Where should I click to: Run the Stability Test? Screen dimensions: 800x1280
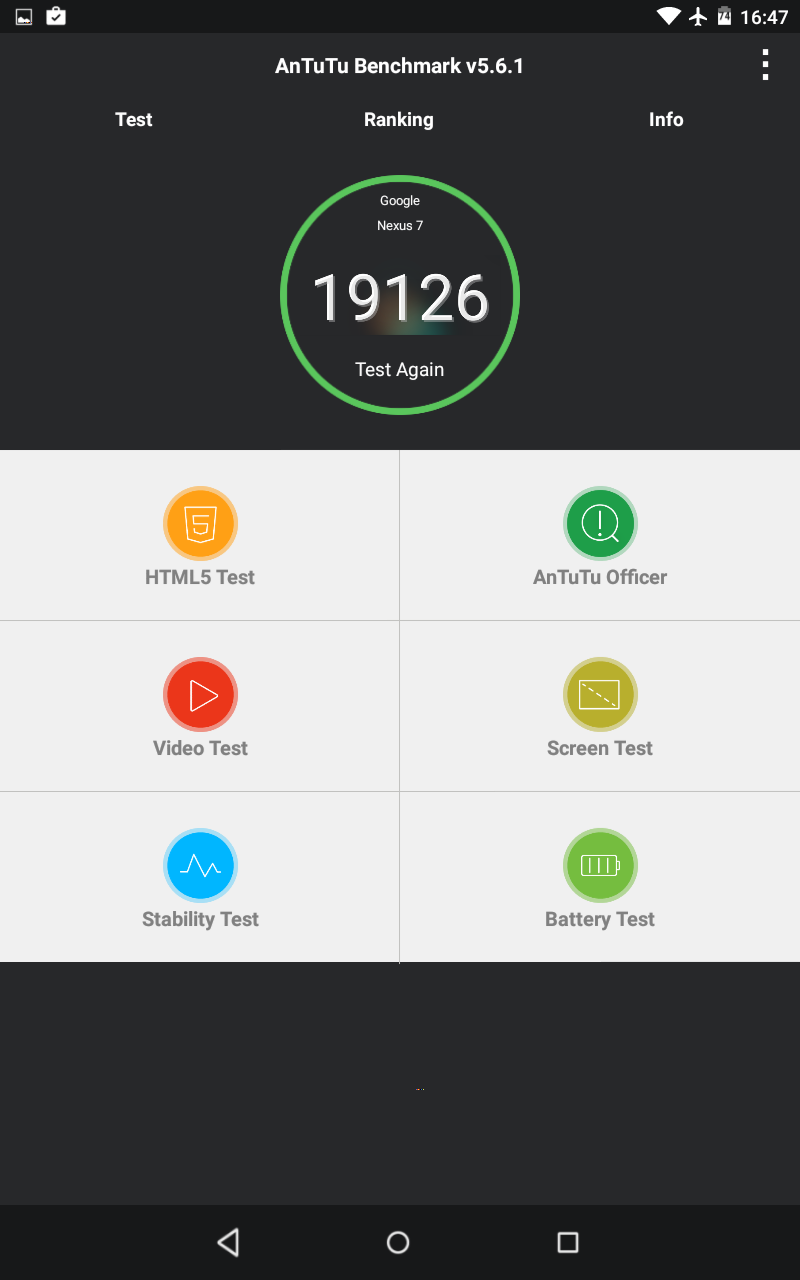click(x=200, y=878)
